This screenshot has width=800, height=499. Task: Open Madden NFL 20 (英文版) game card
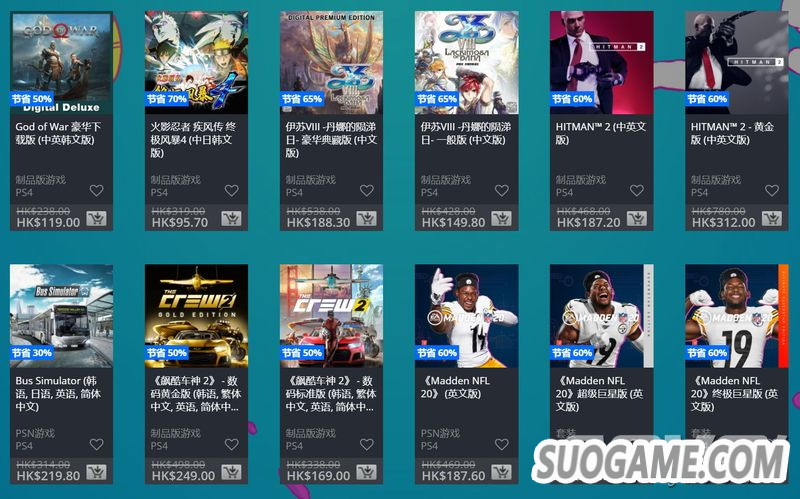click(466, 316)
